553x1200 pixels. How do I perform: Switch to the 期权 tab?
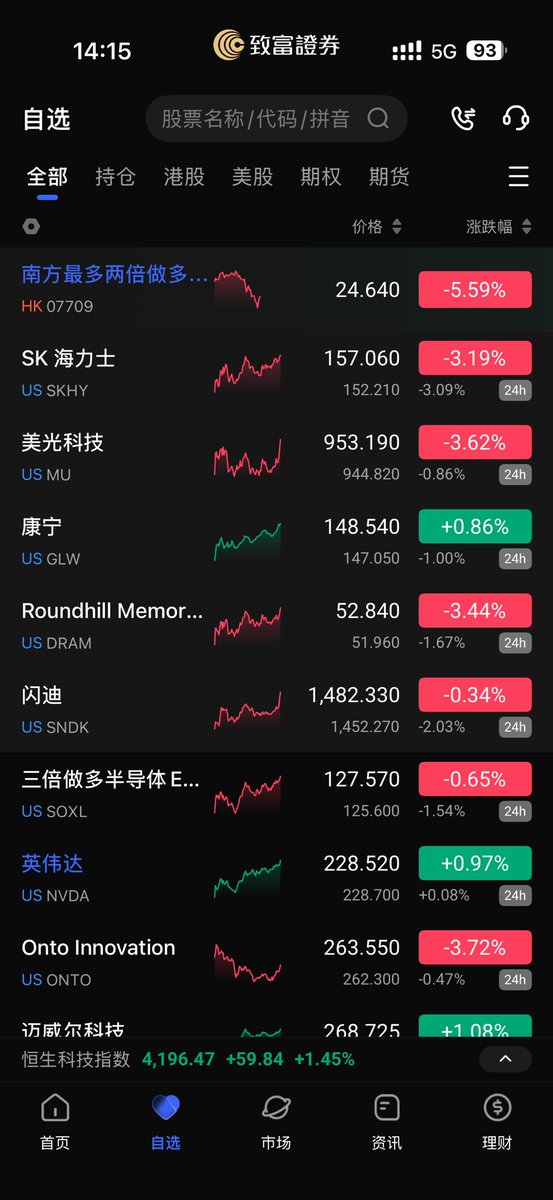click(x=320, y=177)
